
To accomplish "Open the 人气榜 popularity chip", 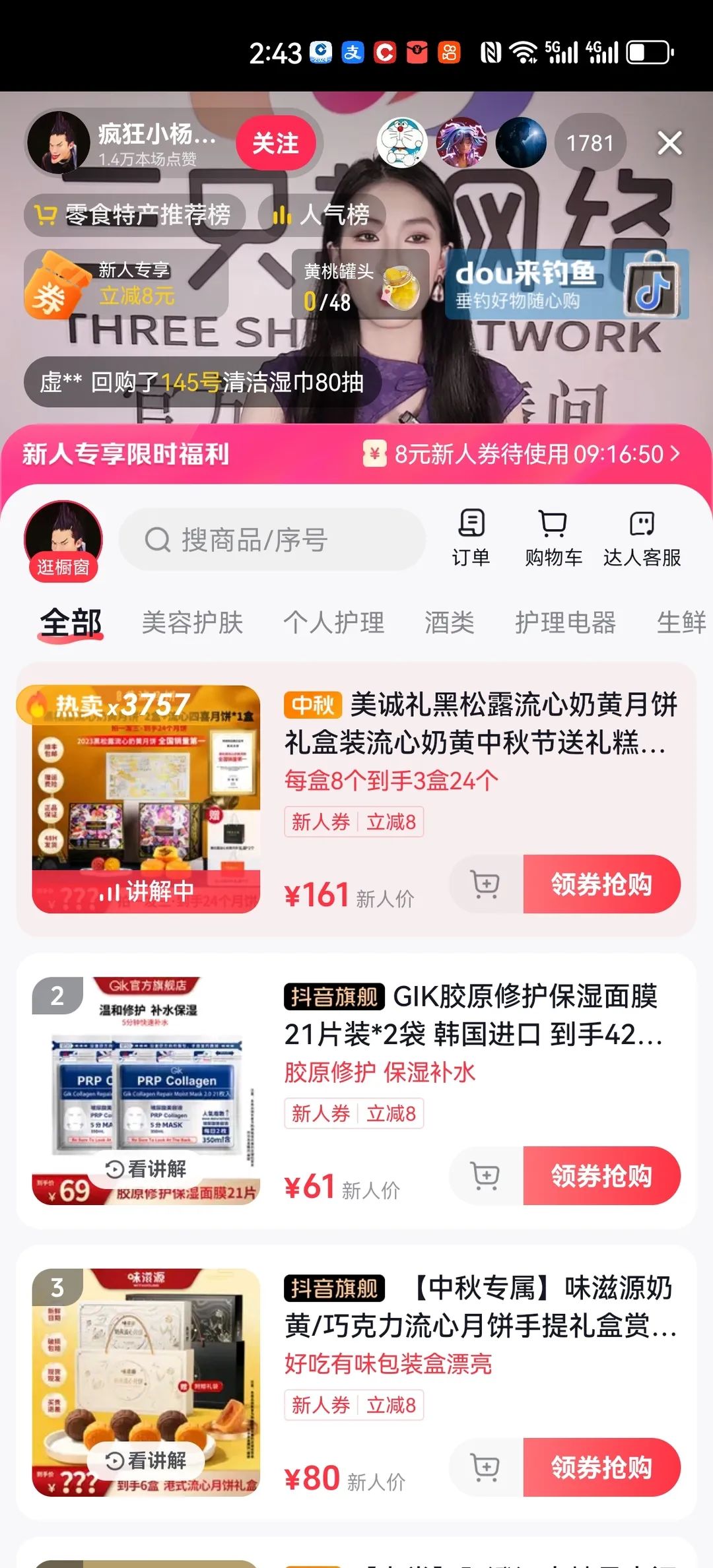I will click(322, 214).
